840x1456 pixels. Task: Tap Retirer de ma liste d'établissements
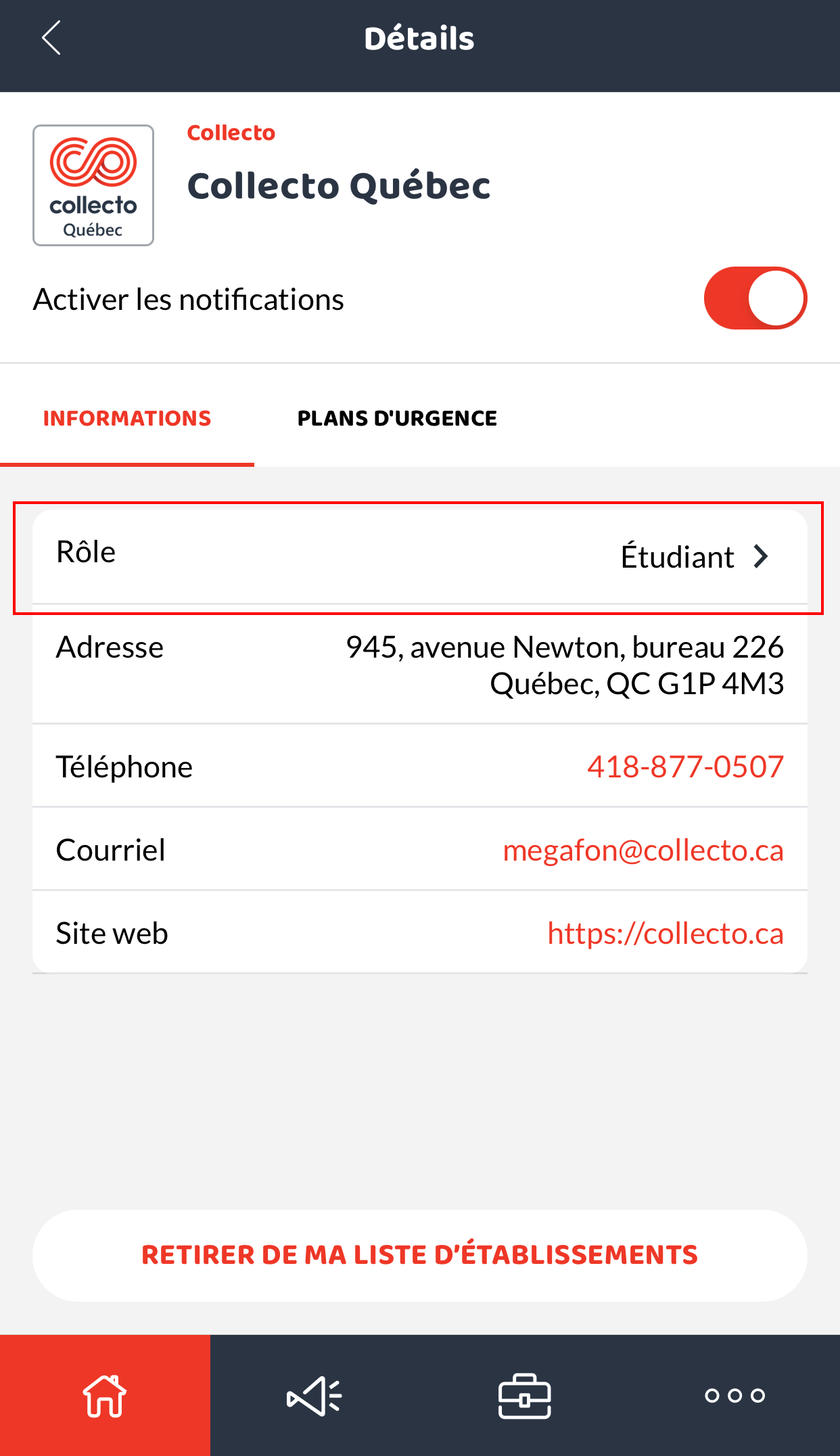[x=419, y=1255]
